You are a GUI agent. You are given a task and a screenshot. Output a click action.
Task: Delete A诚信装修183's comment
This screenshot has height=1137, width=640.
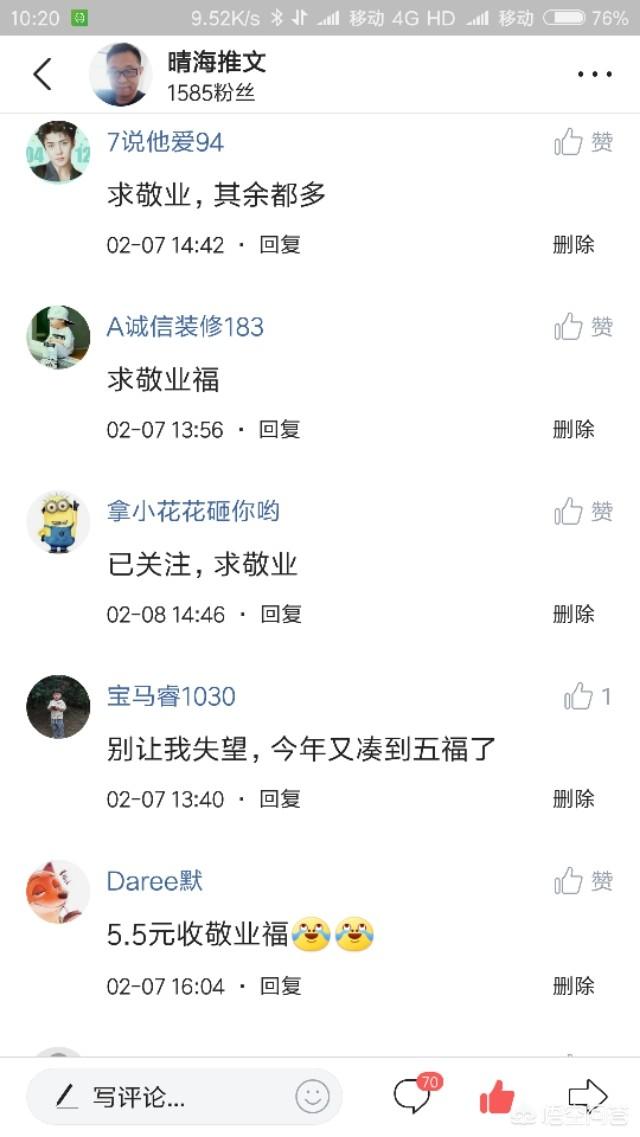(x=574, y=430)
